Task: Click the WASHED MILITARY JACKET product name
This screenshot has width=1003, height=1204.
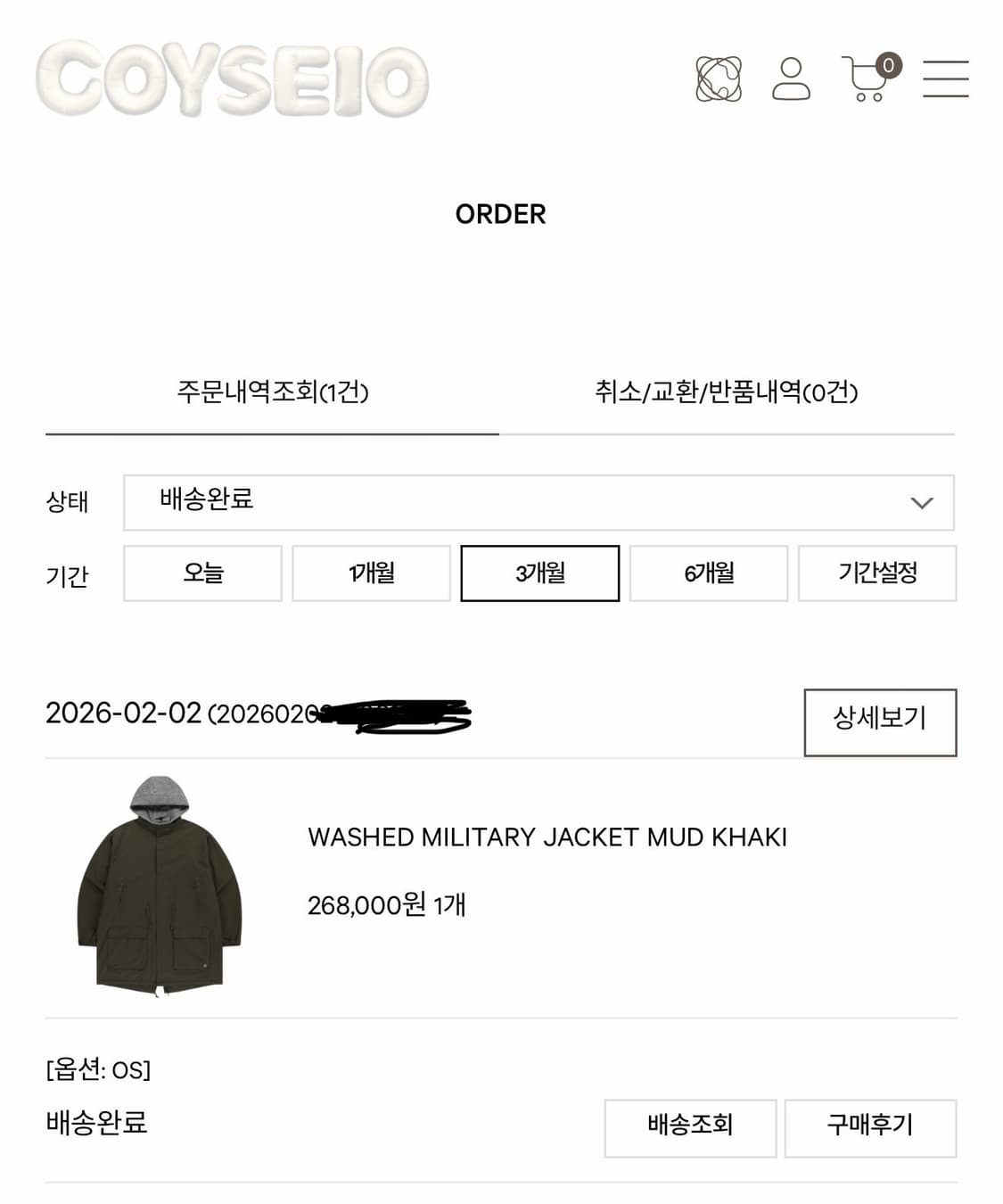Action: click(x=546, y=837)
